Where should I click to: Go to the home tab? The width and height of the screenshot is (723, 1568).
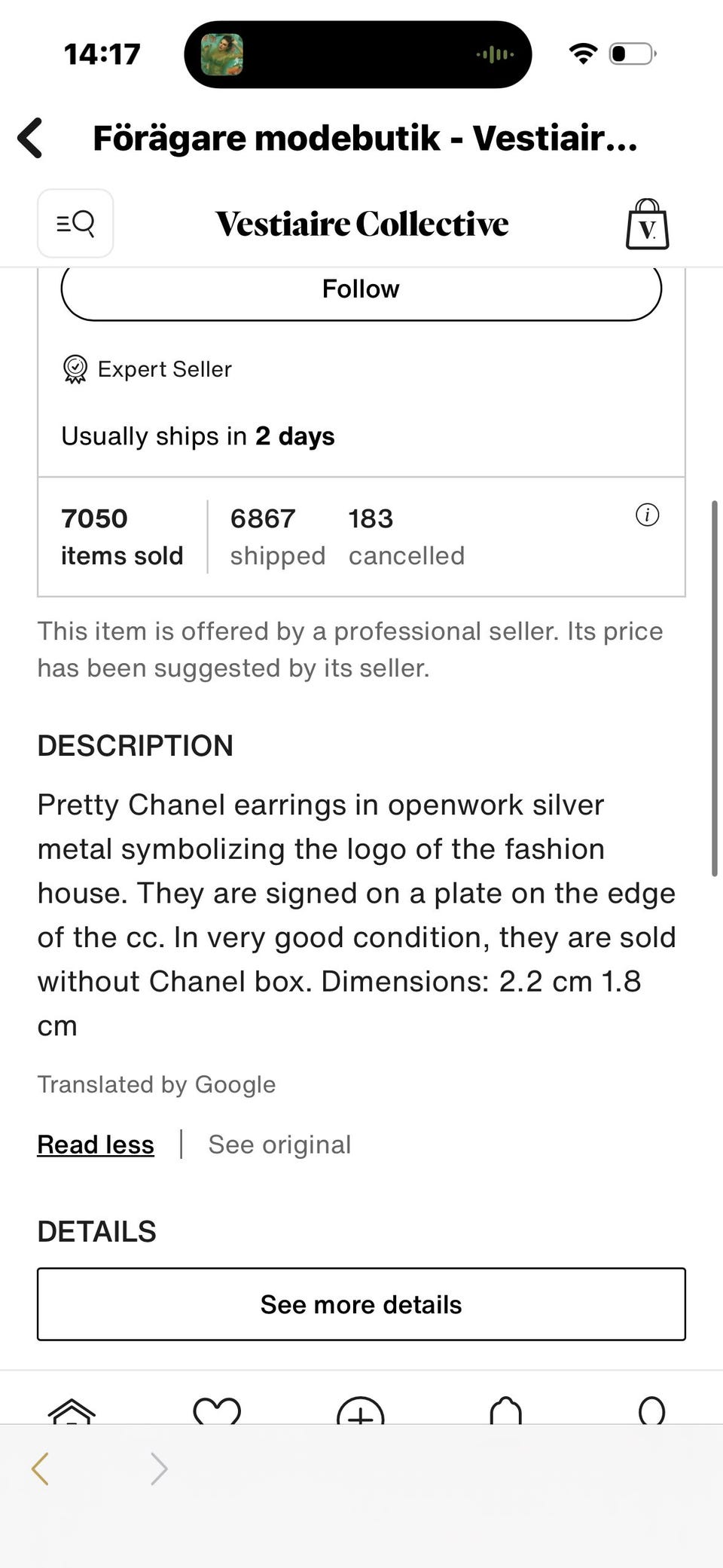(x=72, y=1411)
